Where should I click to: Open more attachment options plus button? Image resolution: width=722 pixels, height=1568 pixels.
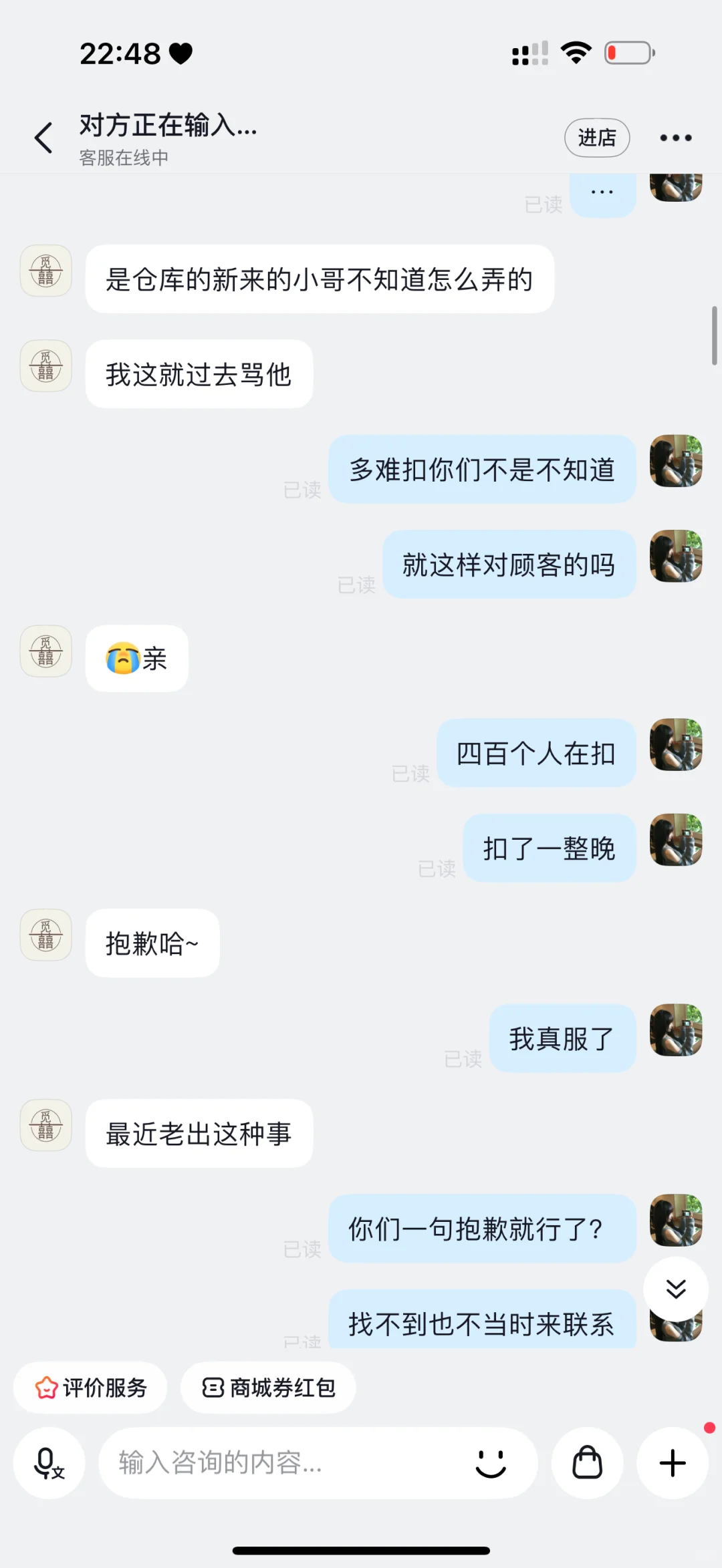point(673,1463)
